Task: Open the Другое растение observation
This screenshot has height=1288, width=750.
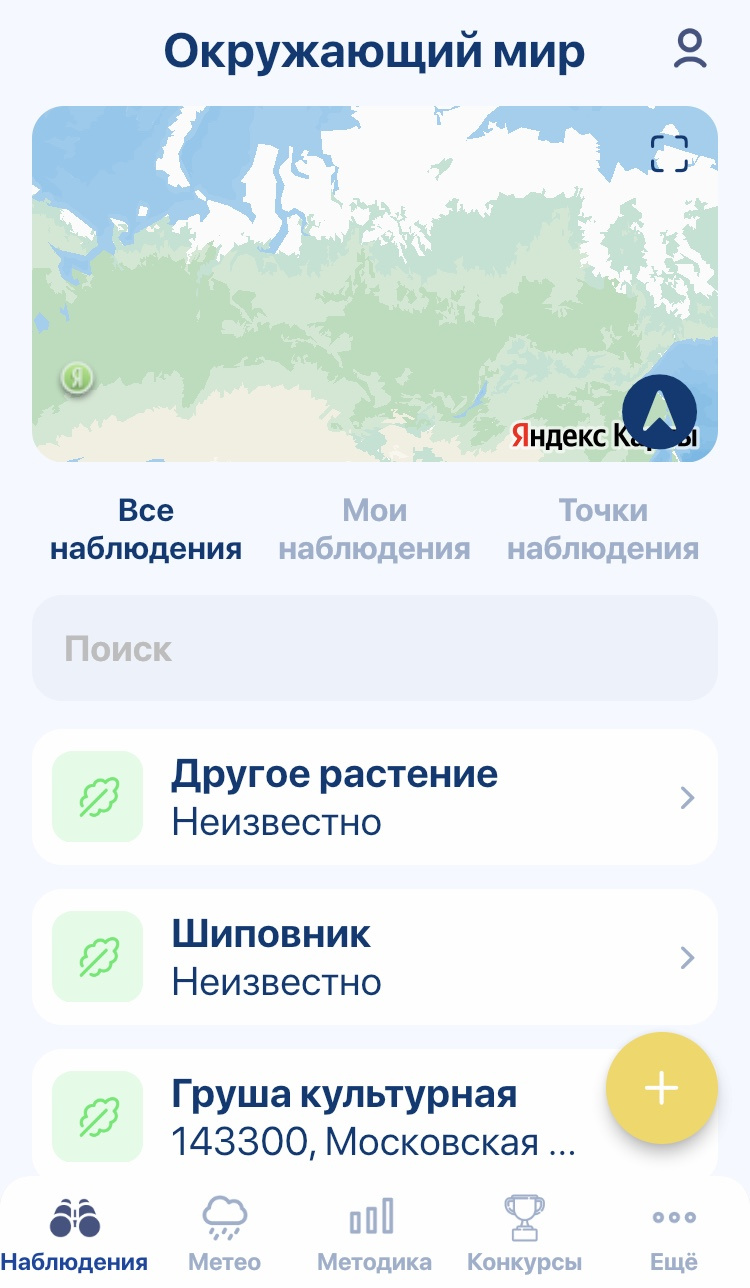Action: [375, 797]
